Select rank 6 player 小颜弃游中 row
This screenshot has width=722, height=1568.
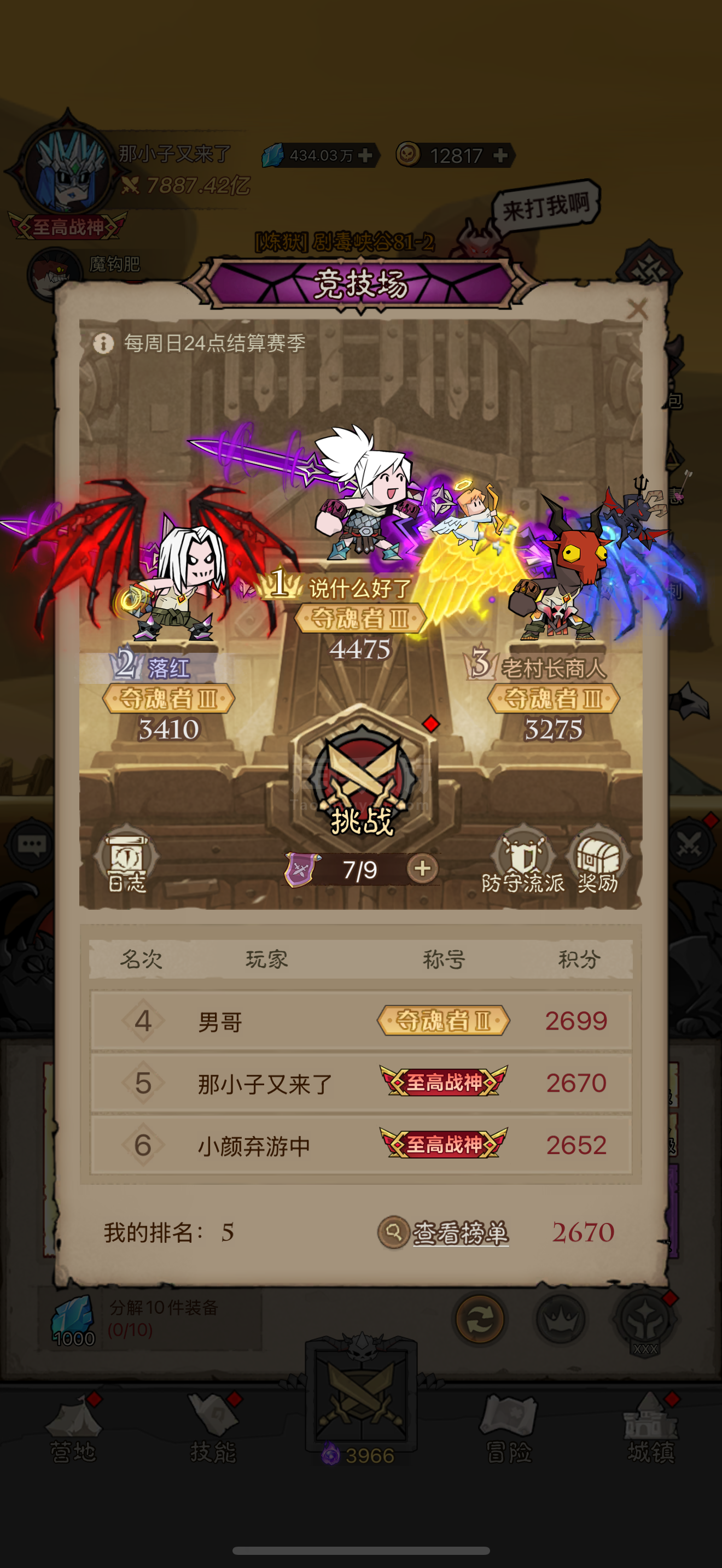361,1145
